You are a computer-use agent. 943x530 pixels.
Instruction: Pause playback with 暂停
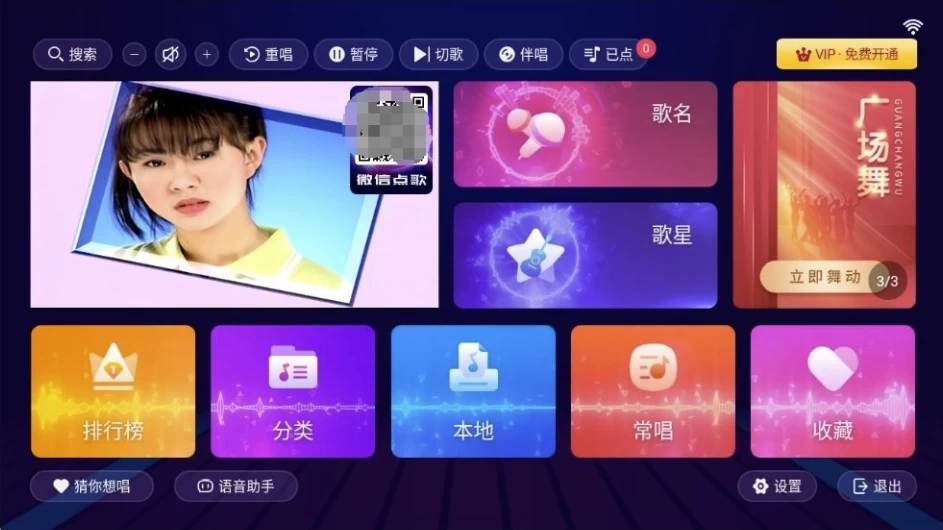coord(353,54)
